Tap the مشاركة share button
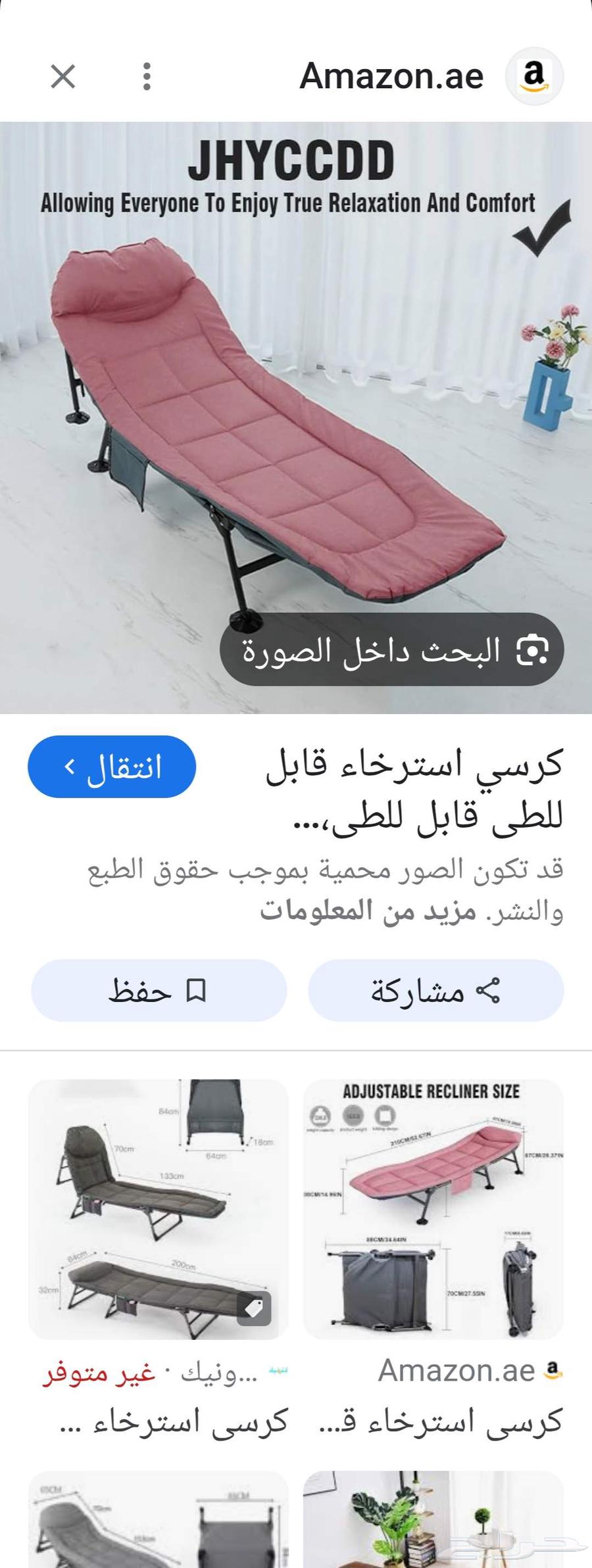This screenshot has height=1568, width=592. pos(434,989)
